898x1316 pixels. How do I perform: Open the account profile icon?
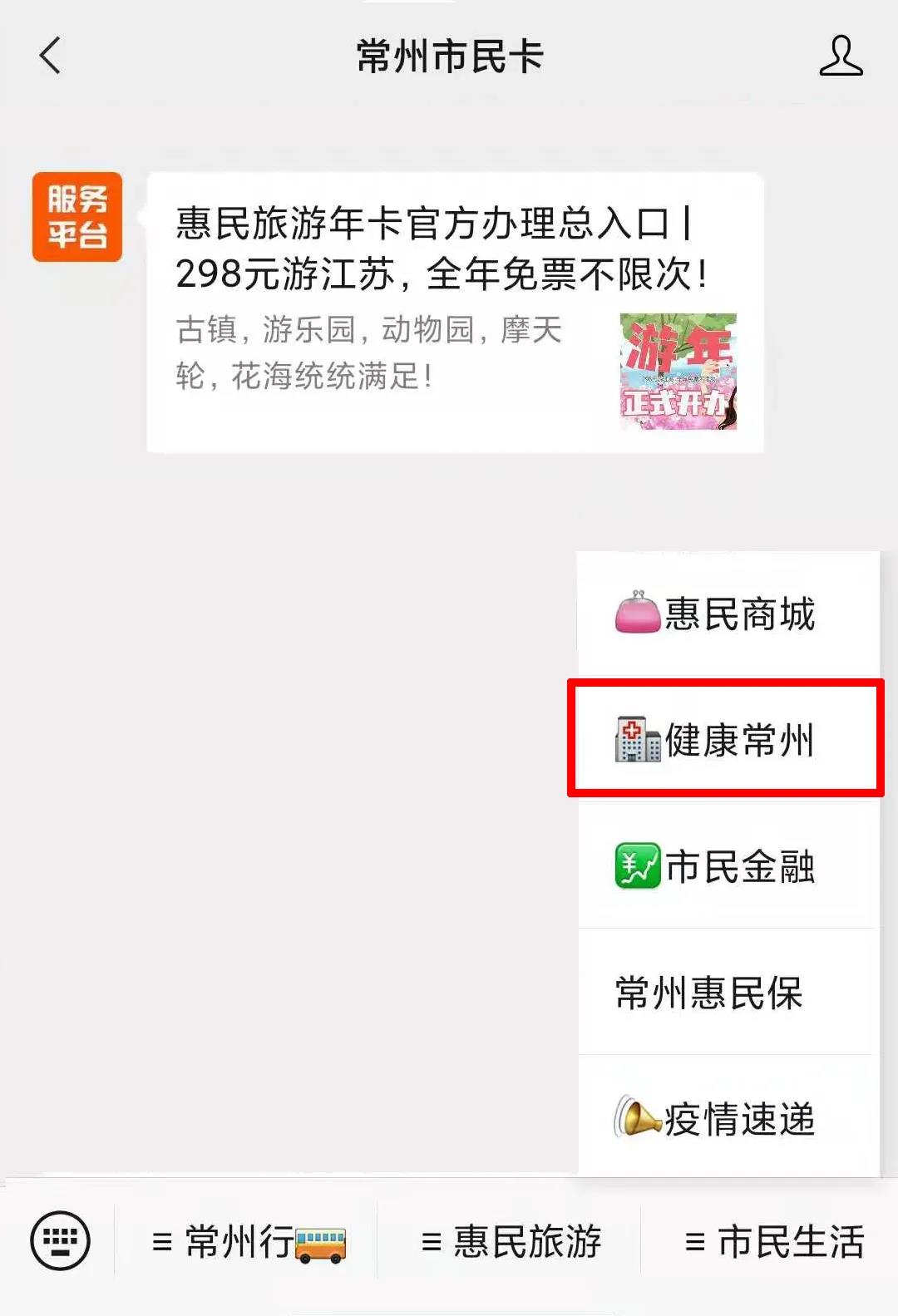[840, 56]
